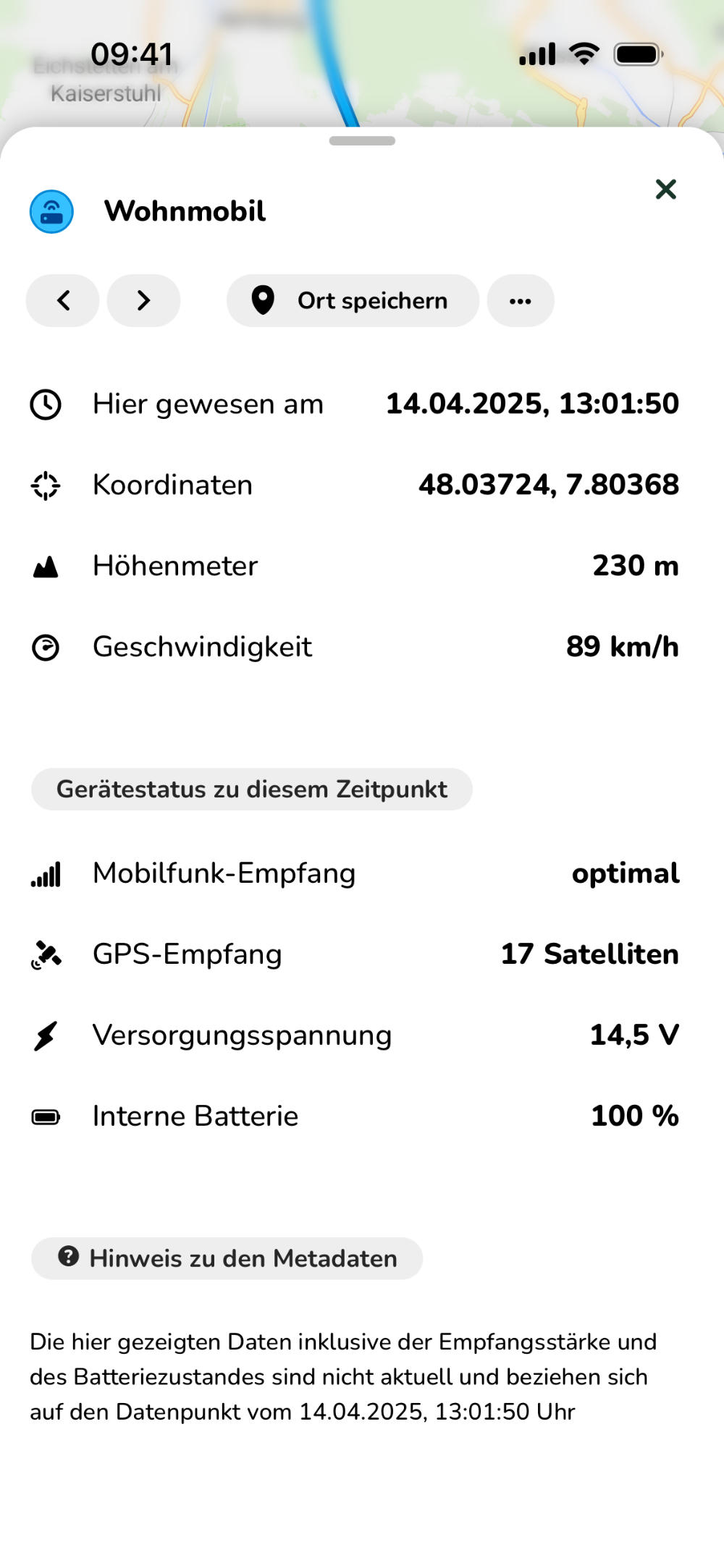The height and width of the screenshot is (1568, 724).
Task: Go to the next data point
Action: pyautogui.click(x=143, y=300)
